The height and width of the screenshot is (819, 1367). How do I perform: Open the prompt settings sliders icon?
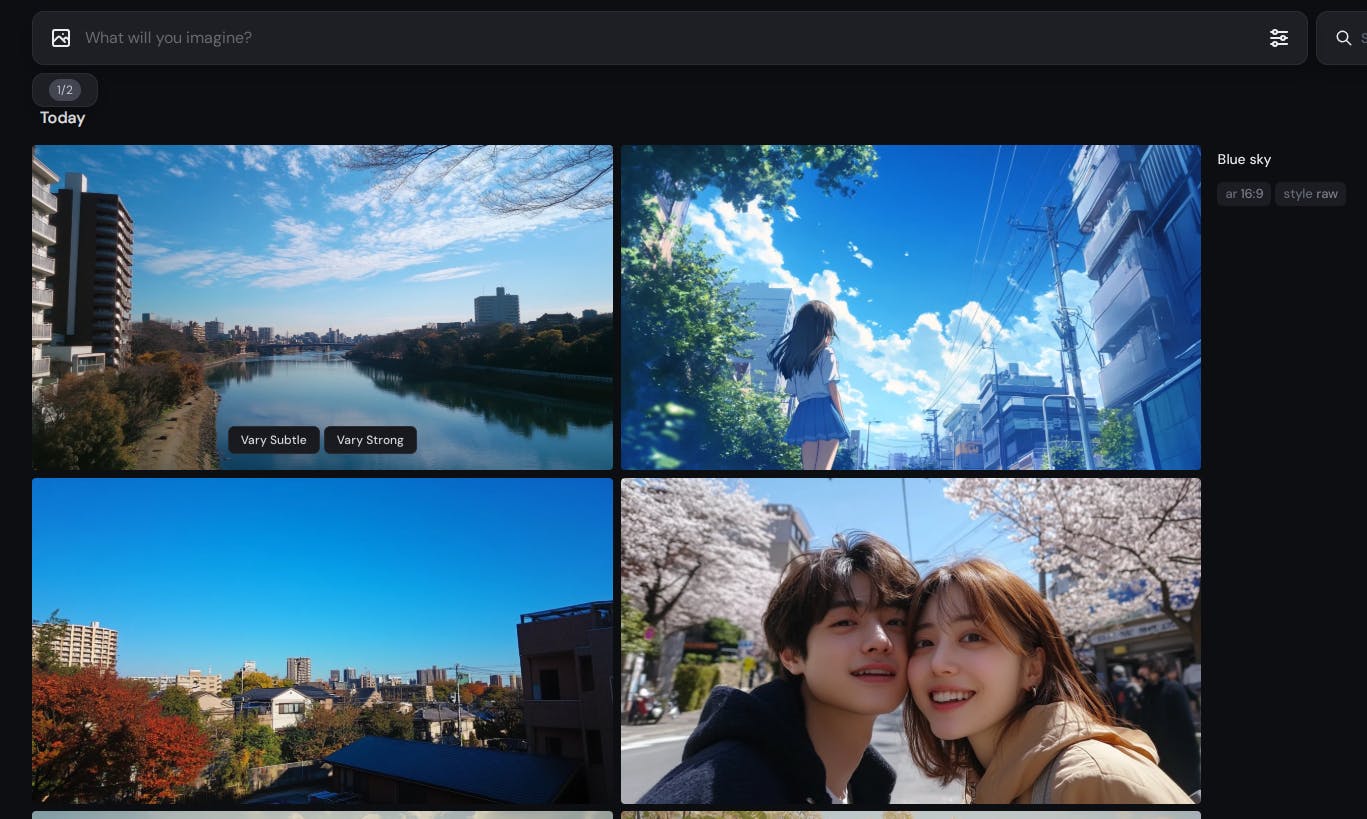tap(1278, 38)
